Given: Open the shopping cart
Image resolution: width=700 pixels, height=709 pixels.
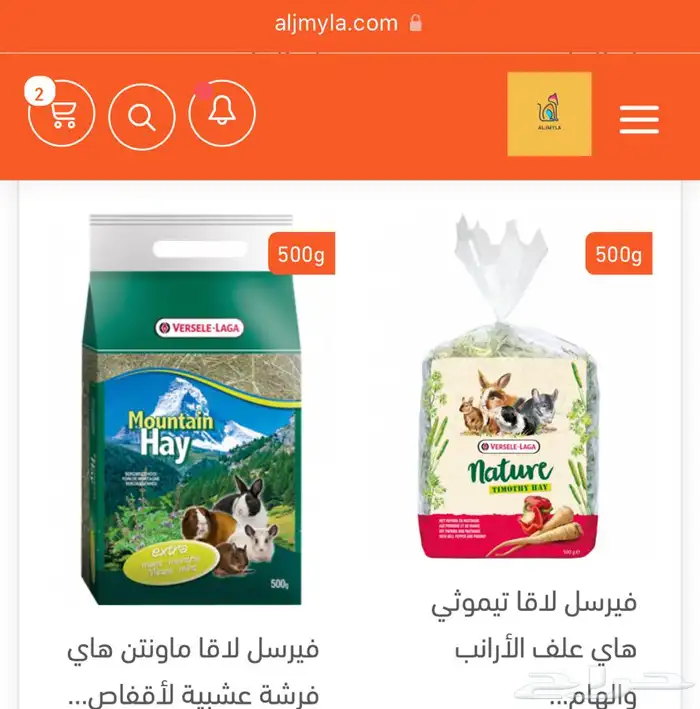Looking at the screenshot, I should pos(62,114).
